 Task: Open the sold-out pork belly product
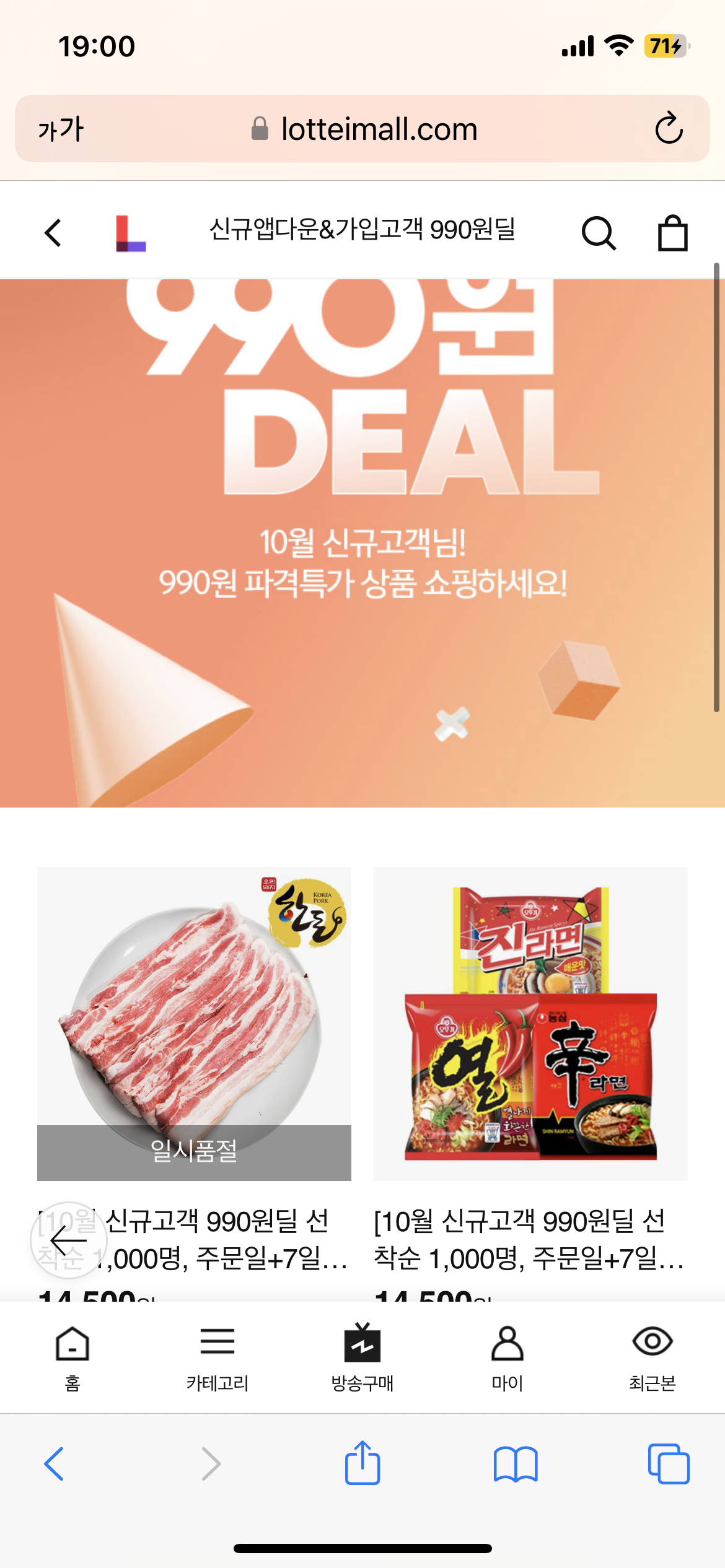(194, 1024)
